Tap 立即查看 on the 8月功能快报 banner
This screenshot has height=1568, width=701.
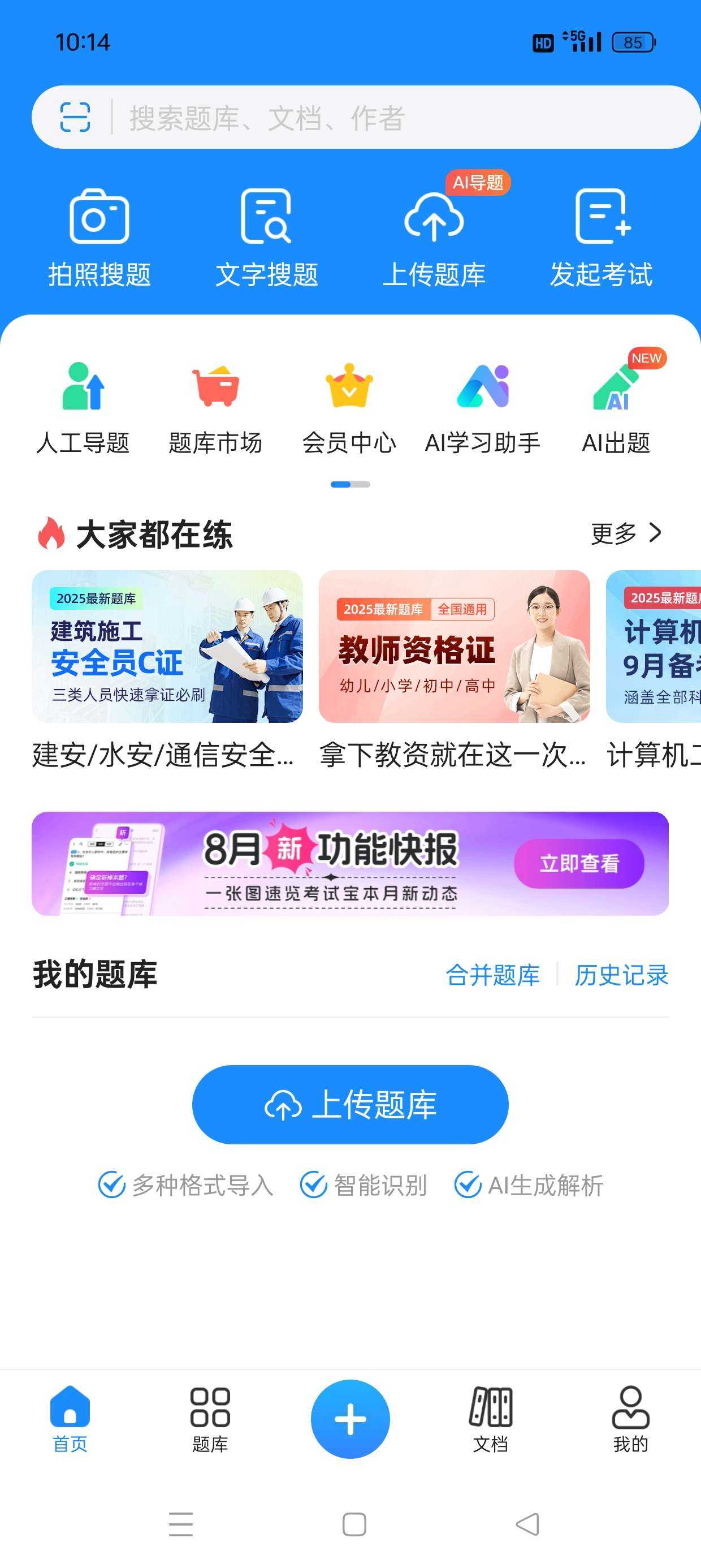[579, 863]
